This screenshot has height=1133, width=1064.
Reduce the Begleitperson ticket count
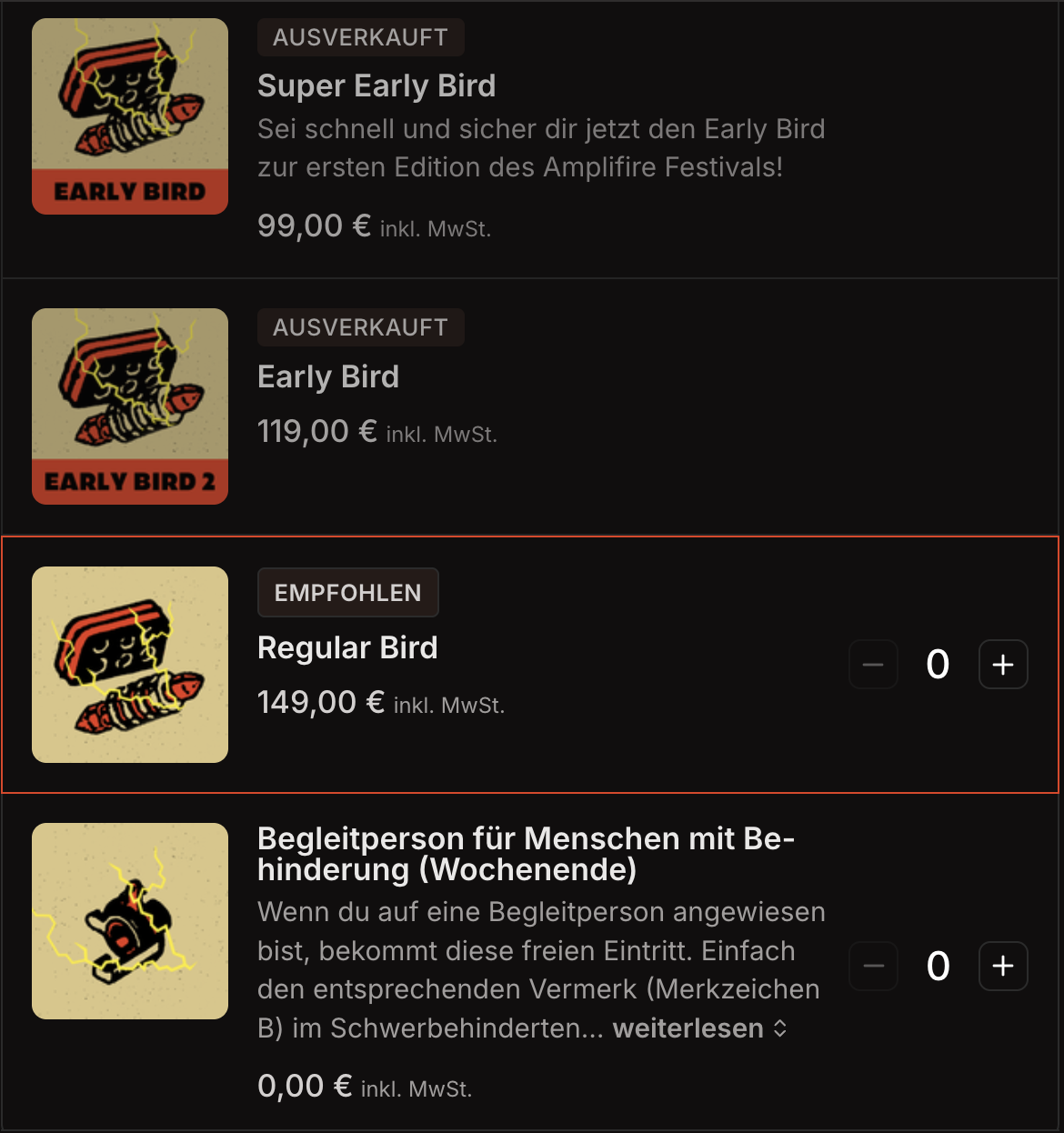873,966
